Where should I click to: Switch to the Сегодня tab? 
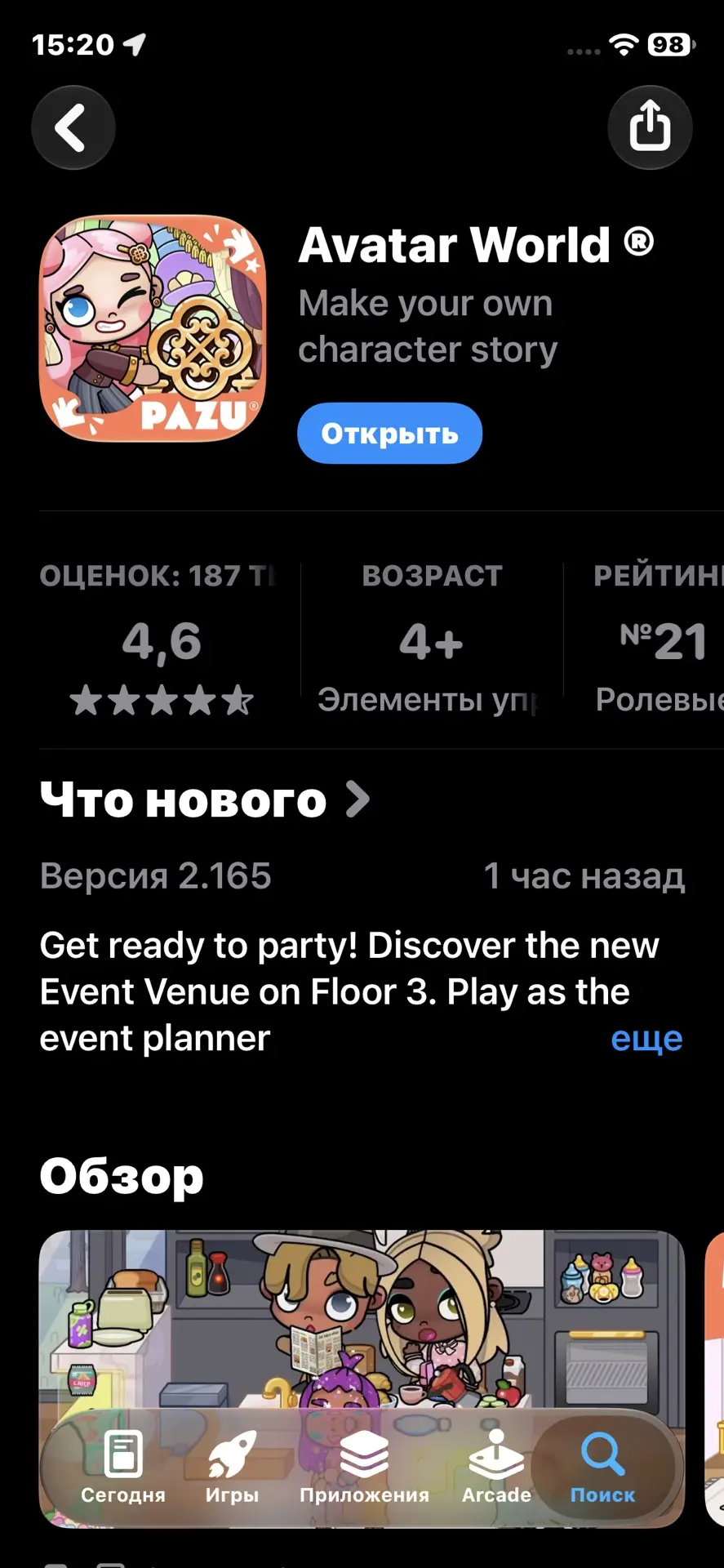123,1468
